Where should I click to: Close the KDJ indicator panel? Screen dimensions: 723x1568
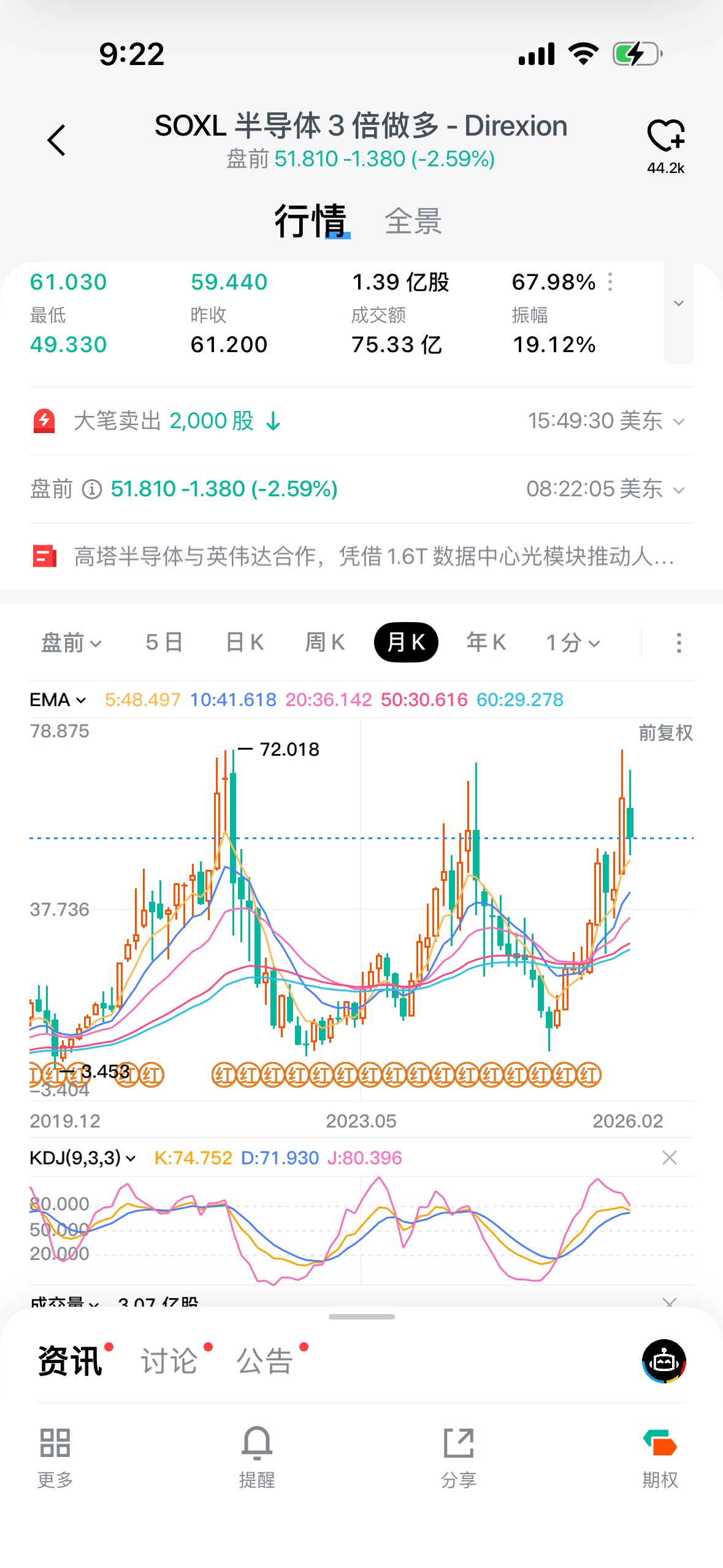pos(670,1158)
